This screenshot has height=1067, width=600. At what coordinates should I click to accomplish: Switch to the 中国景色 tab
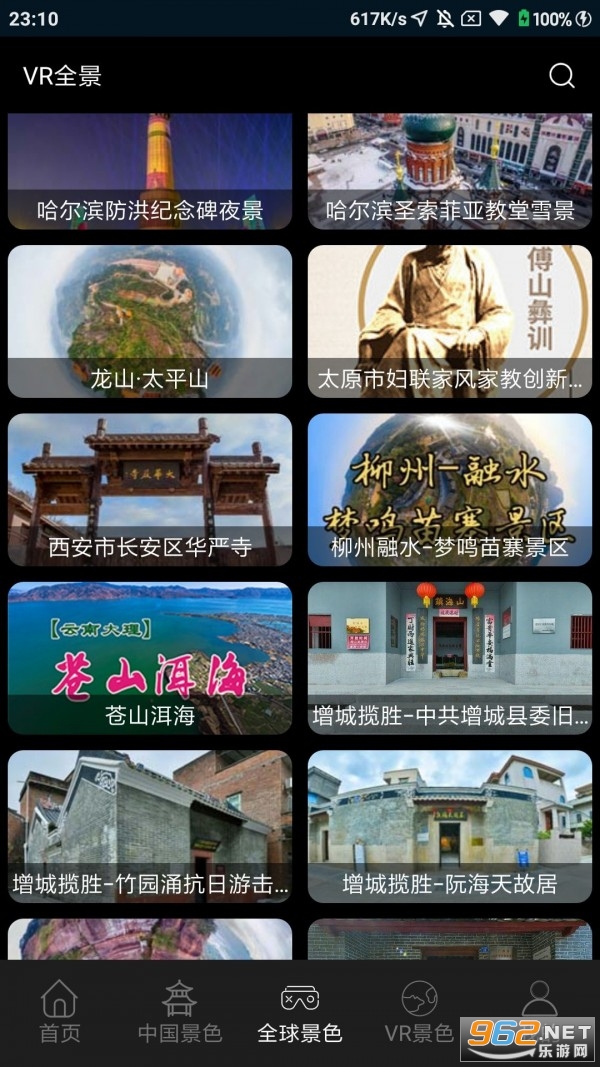180,1012
